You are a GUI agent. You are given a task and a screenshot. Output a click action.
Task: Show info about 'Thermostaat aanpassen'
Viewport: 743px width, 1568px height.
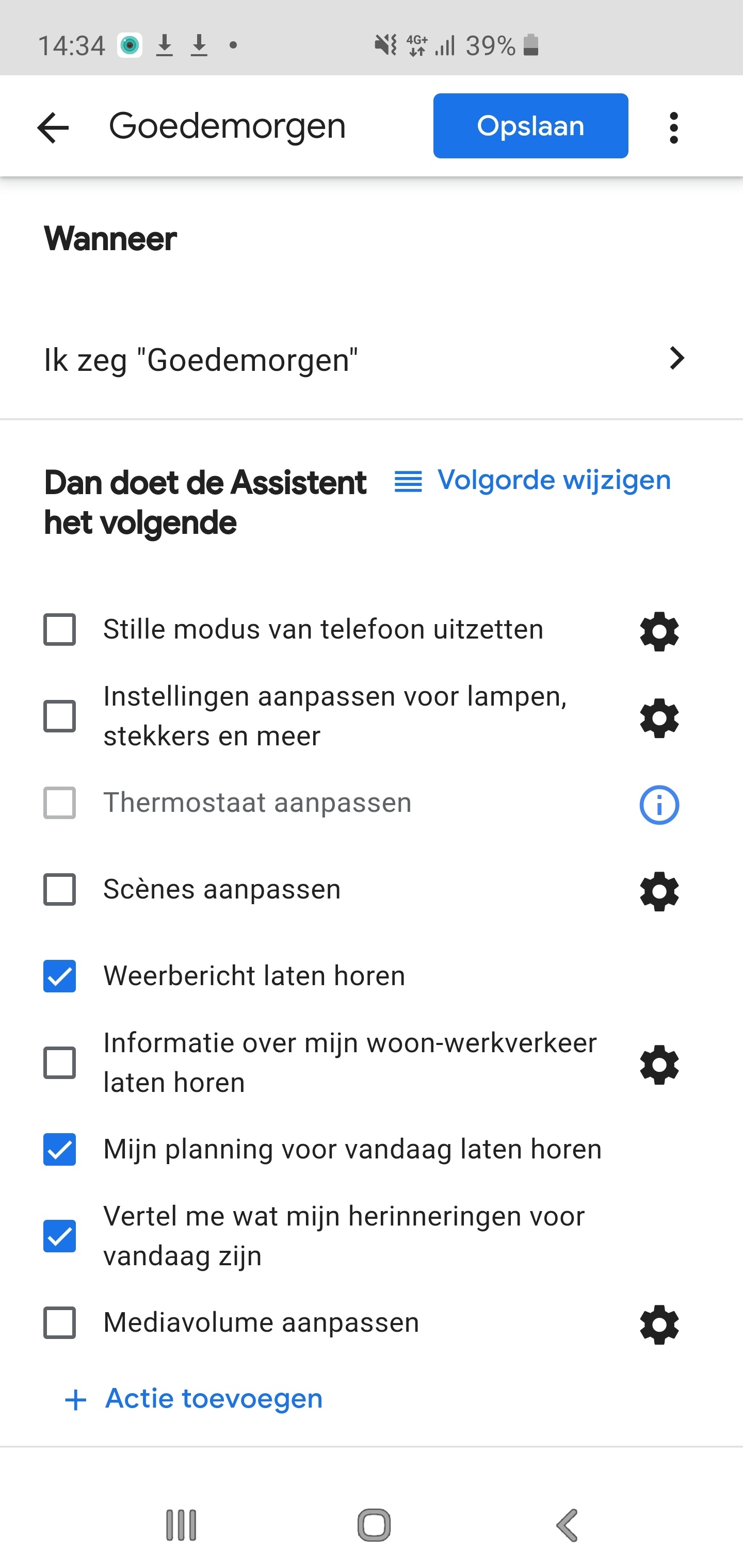tap(659, 805)
